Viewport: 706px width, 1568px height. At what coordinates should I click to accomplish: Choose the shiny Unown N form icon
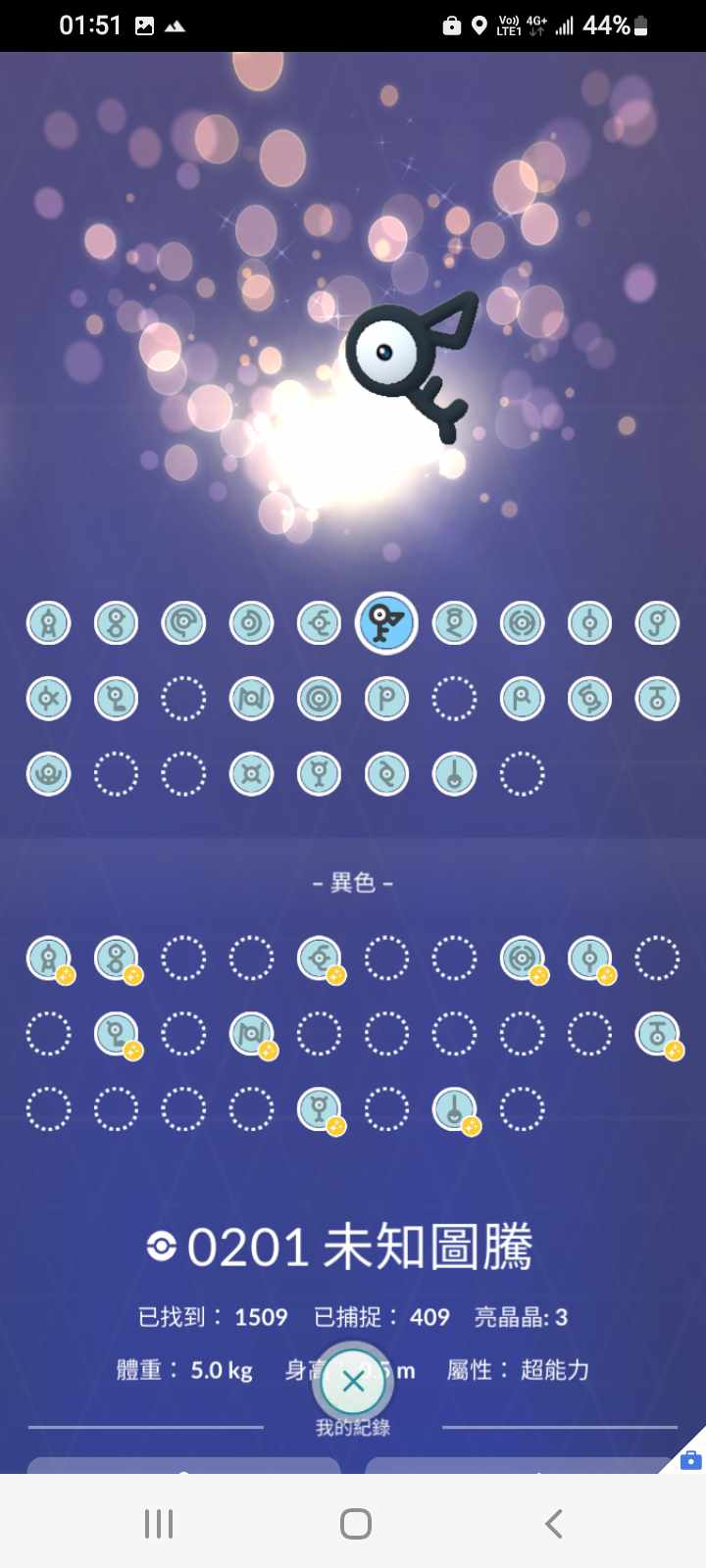click(x=251, y=1033)
